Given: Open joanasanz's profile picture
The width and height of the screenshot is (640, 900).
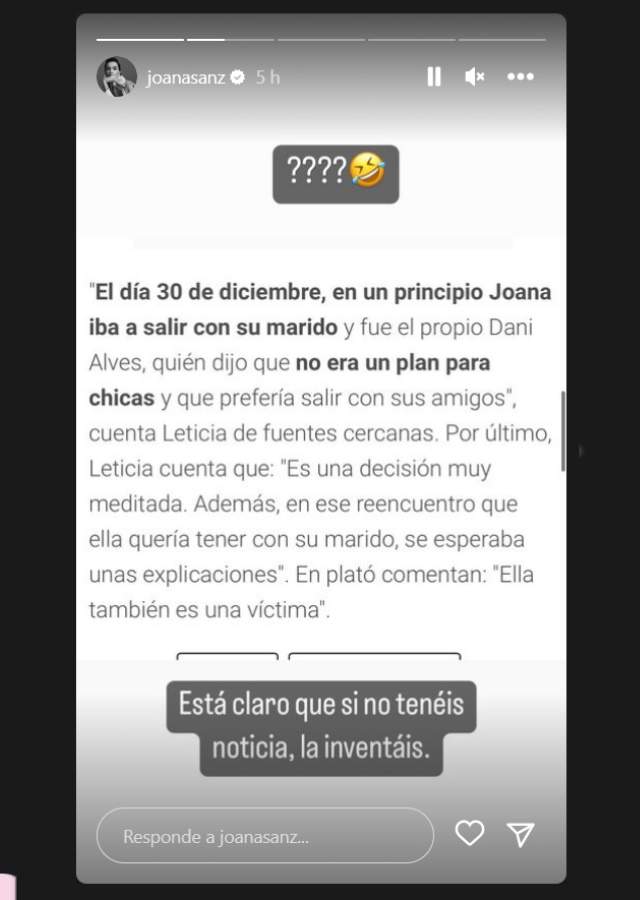Looking at the screenshot, I should click(x=116, y=77).
